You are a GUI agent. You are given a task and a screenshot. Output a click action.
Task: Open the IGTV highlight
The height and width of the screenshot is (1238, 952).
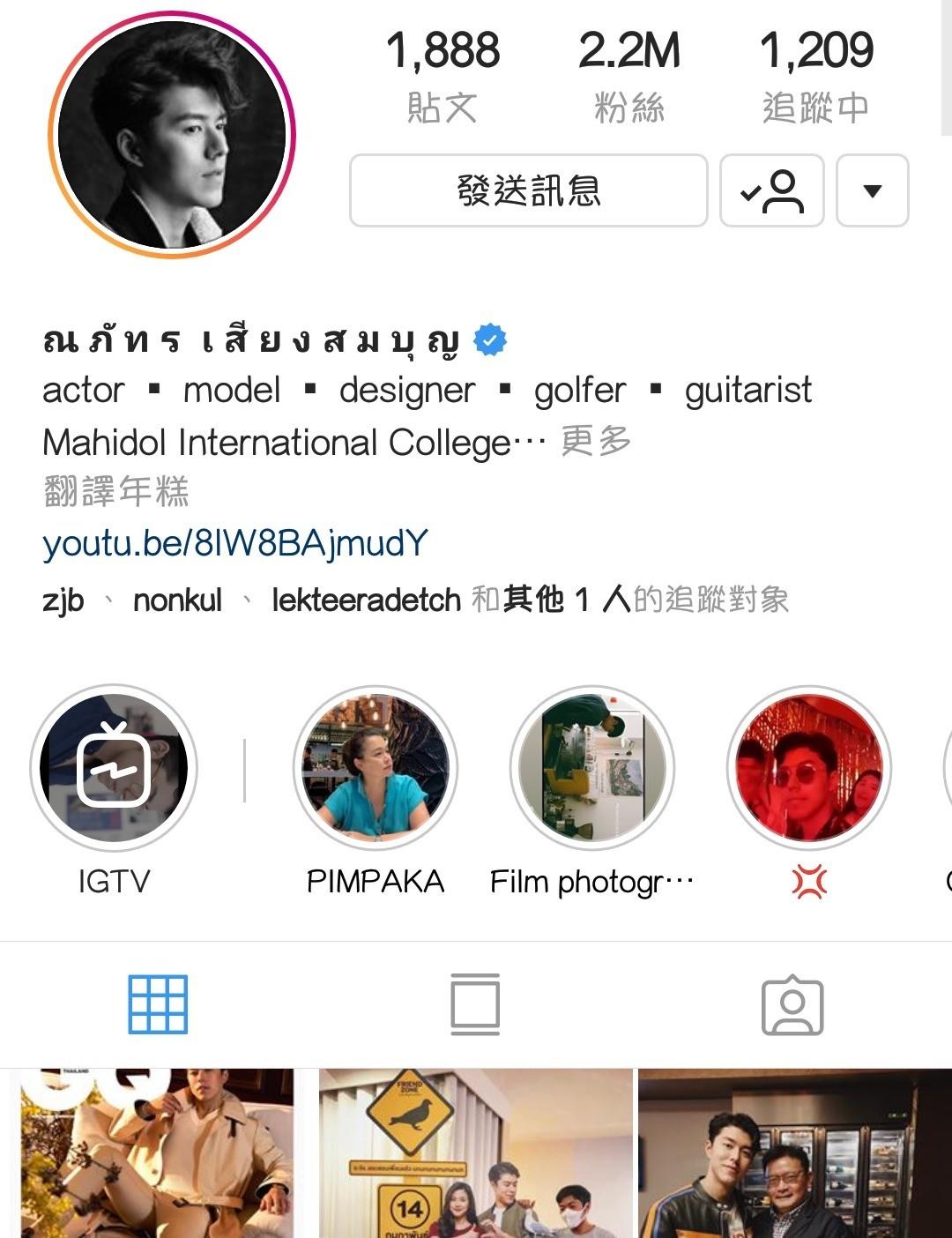pos(114,769)
